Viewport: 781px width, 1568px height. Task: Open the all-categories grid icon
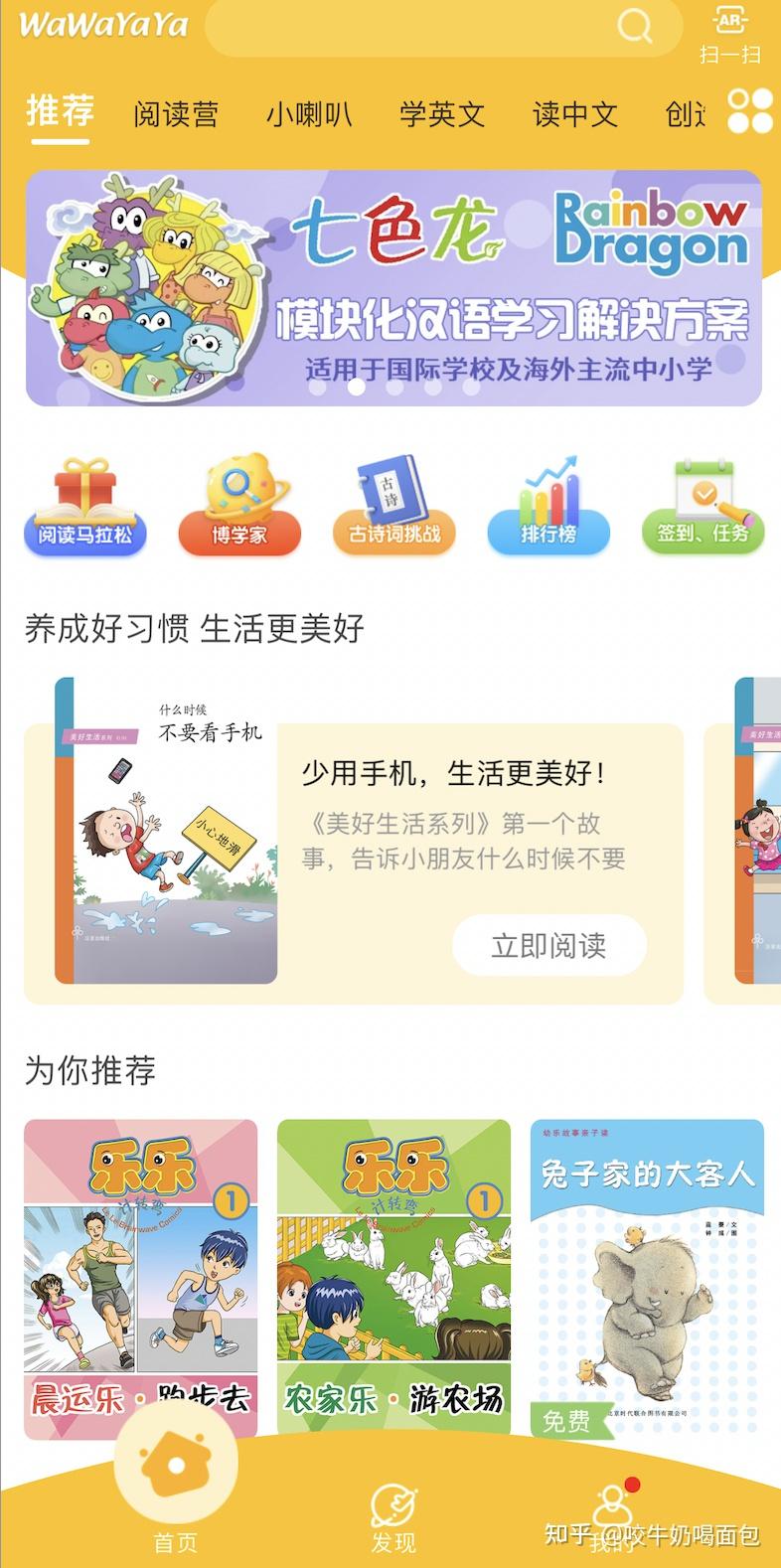pos(749,110)
